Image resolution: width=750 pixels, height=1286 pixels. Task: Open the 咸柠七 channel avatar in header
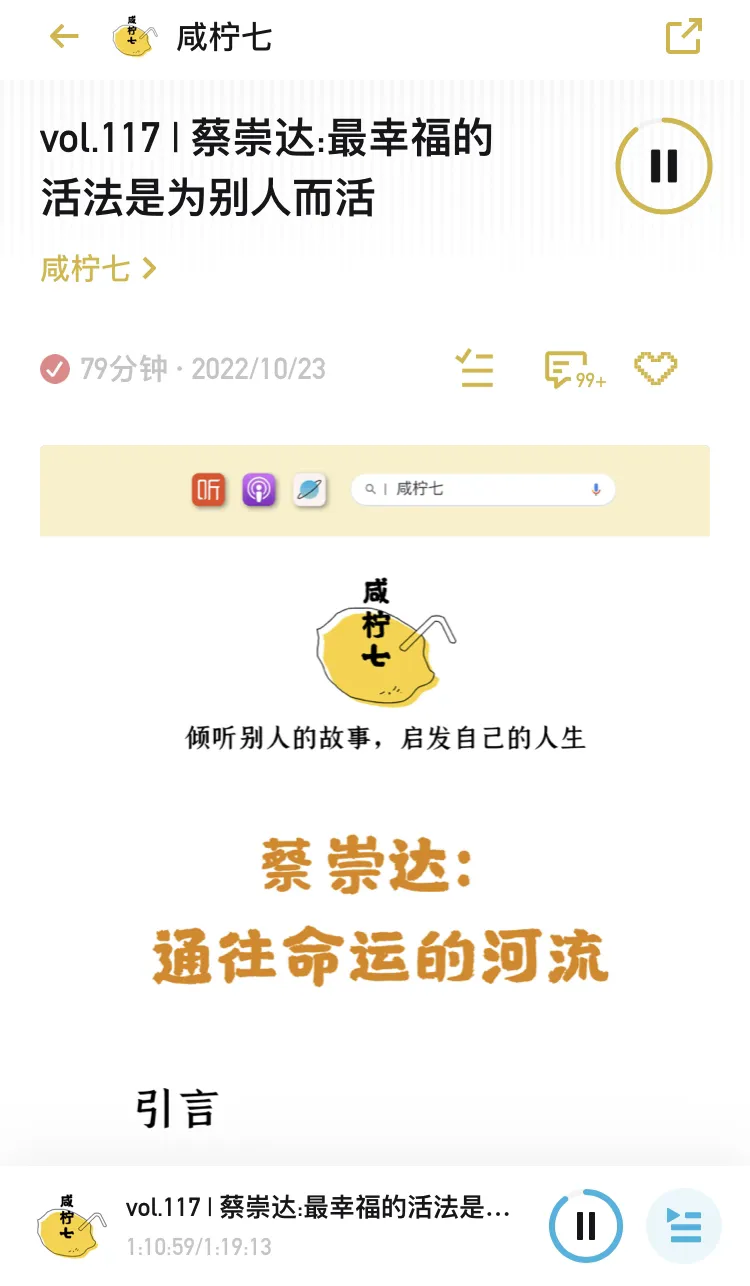pos(134,38)
